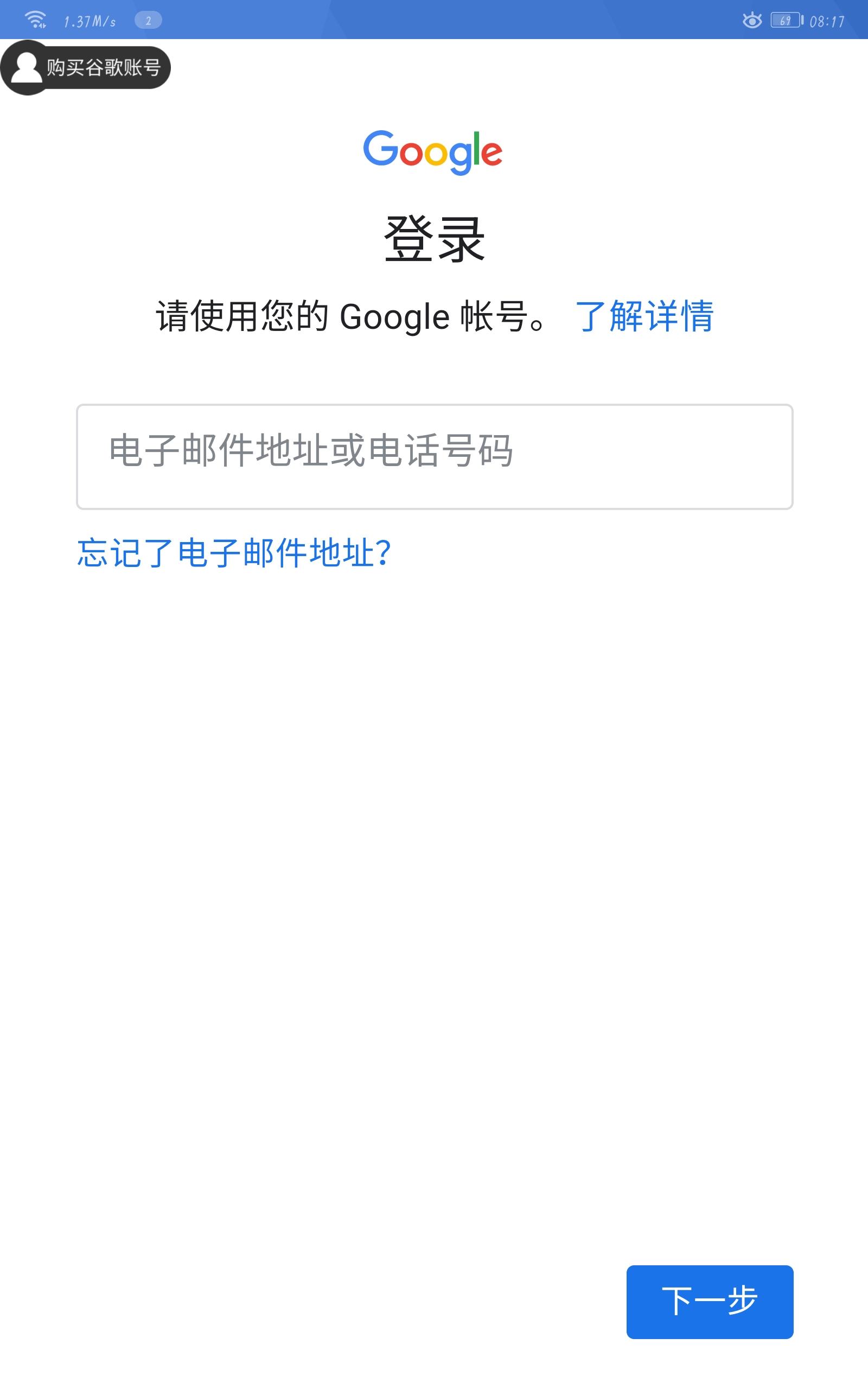Open 忘记了电子邮件地址? link
The width and height of the screenshot is (868, 1389).
[x=234, y=553]
